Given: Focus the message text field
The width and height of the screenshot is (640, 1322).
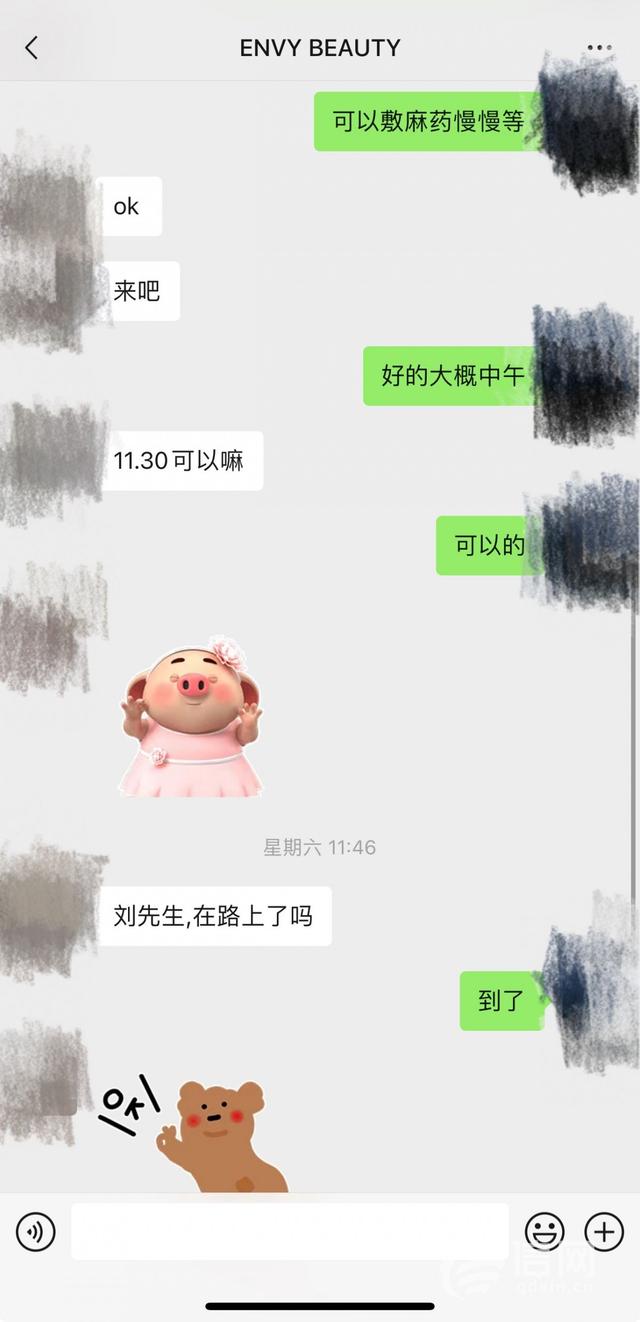Looking at the screenshot, I should [290, 1231].
